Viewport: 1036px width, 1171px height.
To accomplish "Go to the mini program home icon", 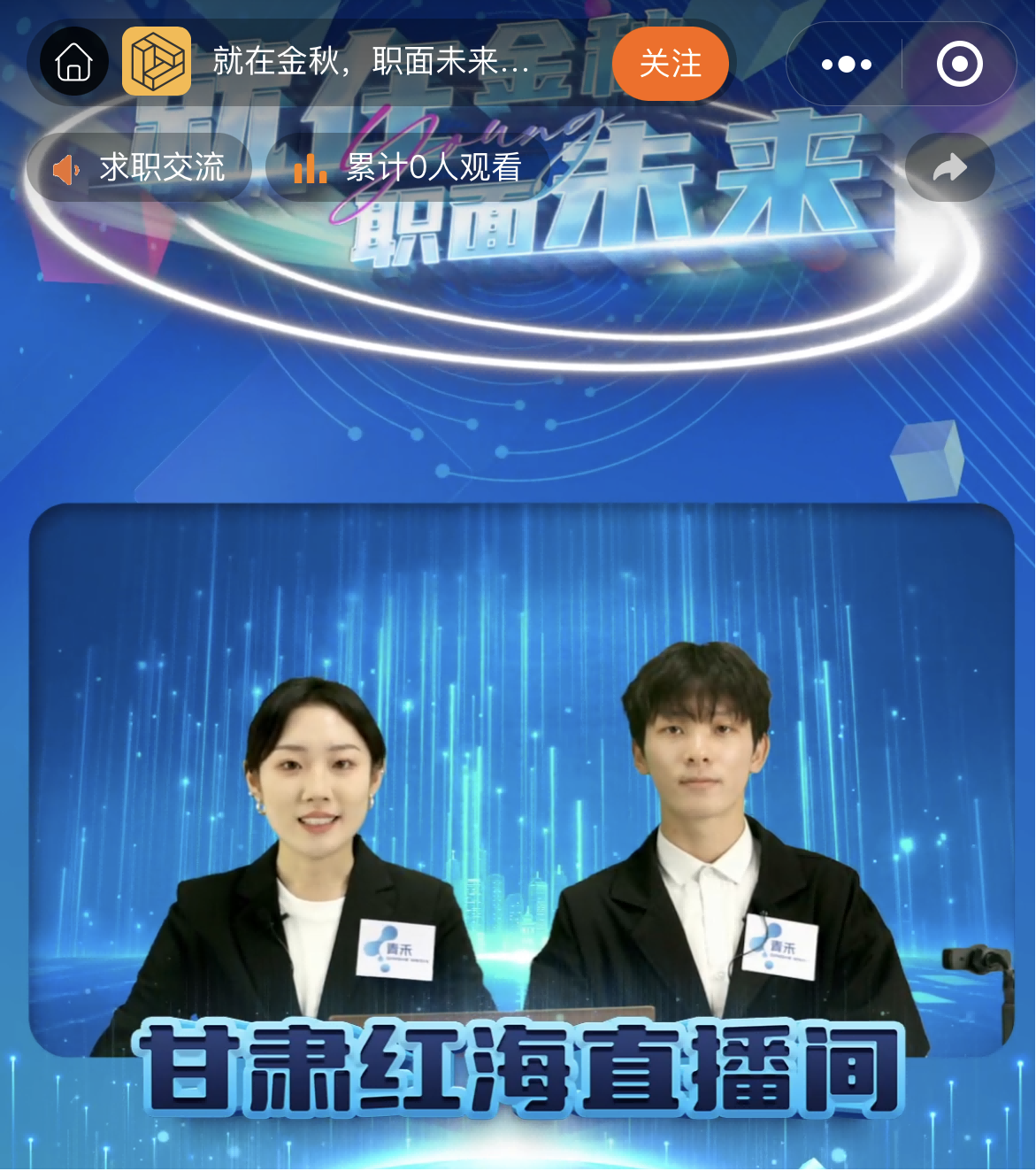I will click(x=73, y=62).
